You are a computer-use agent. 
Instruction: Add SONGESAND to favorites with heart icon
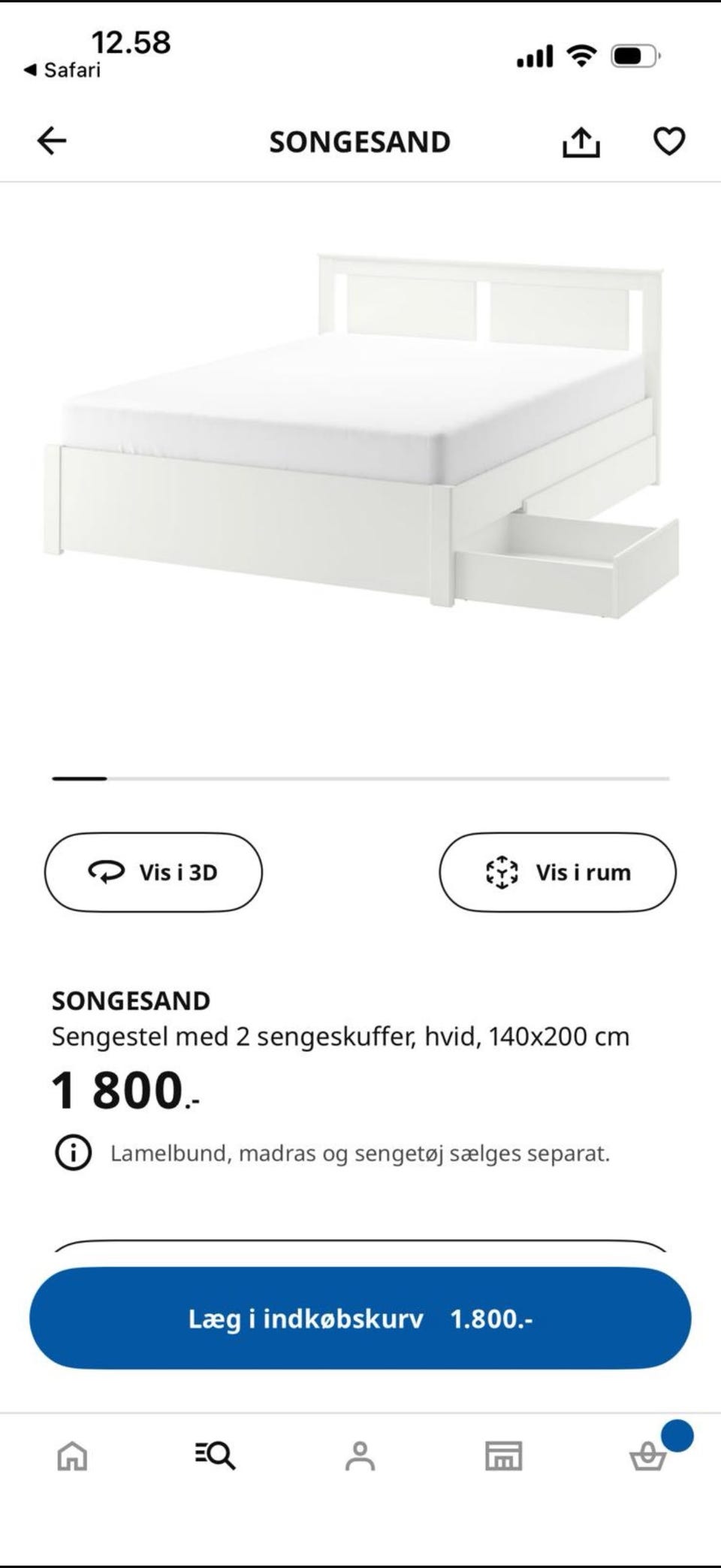pyautogui.click(x=669, y=141)
